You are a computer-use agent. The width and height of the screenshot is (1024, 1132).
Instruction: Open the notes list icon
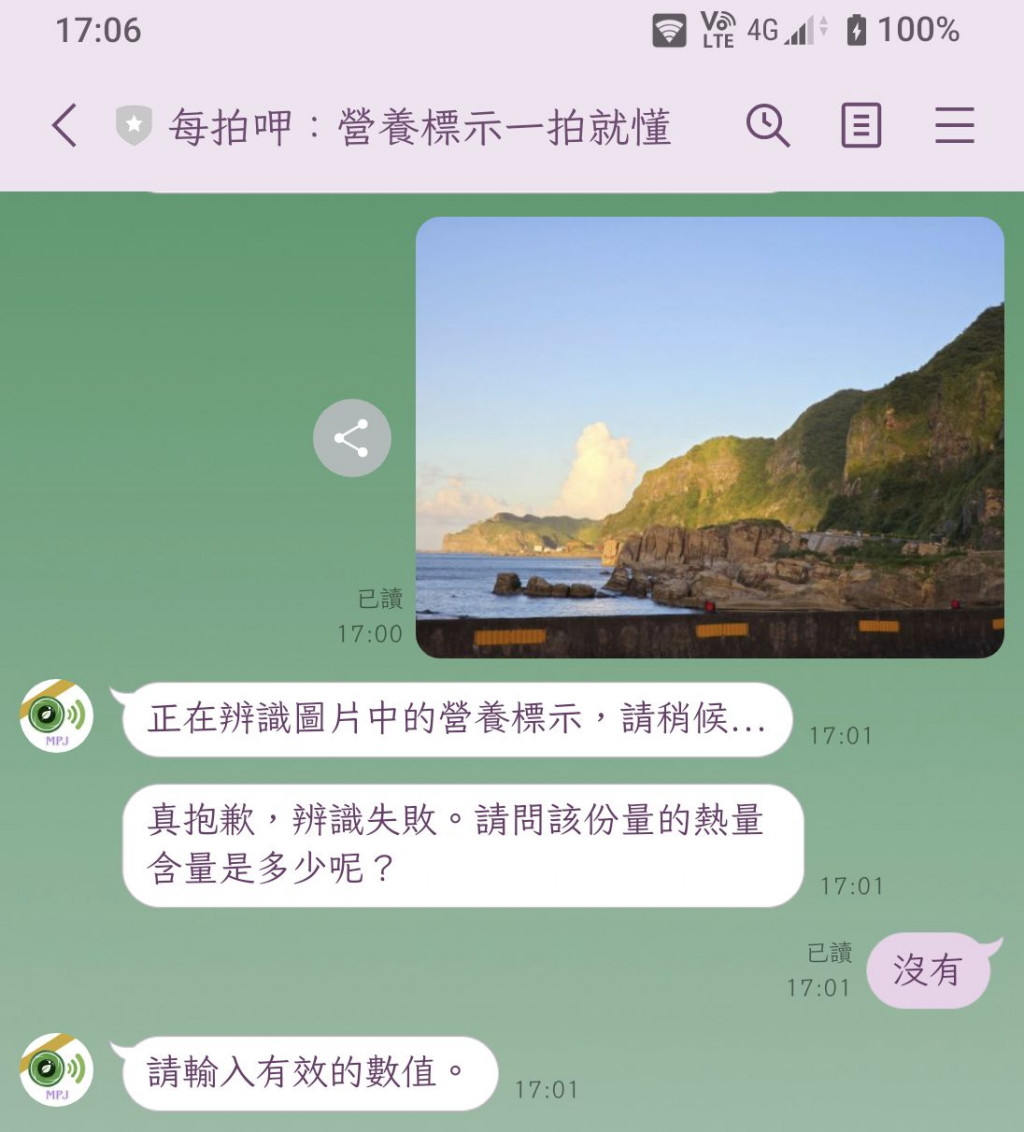point(861,127)
